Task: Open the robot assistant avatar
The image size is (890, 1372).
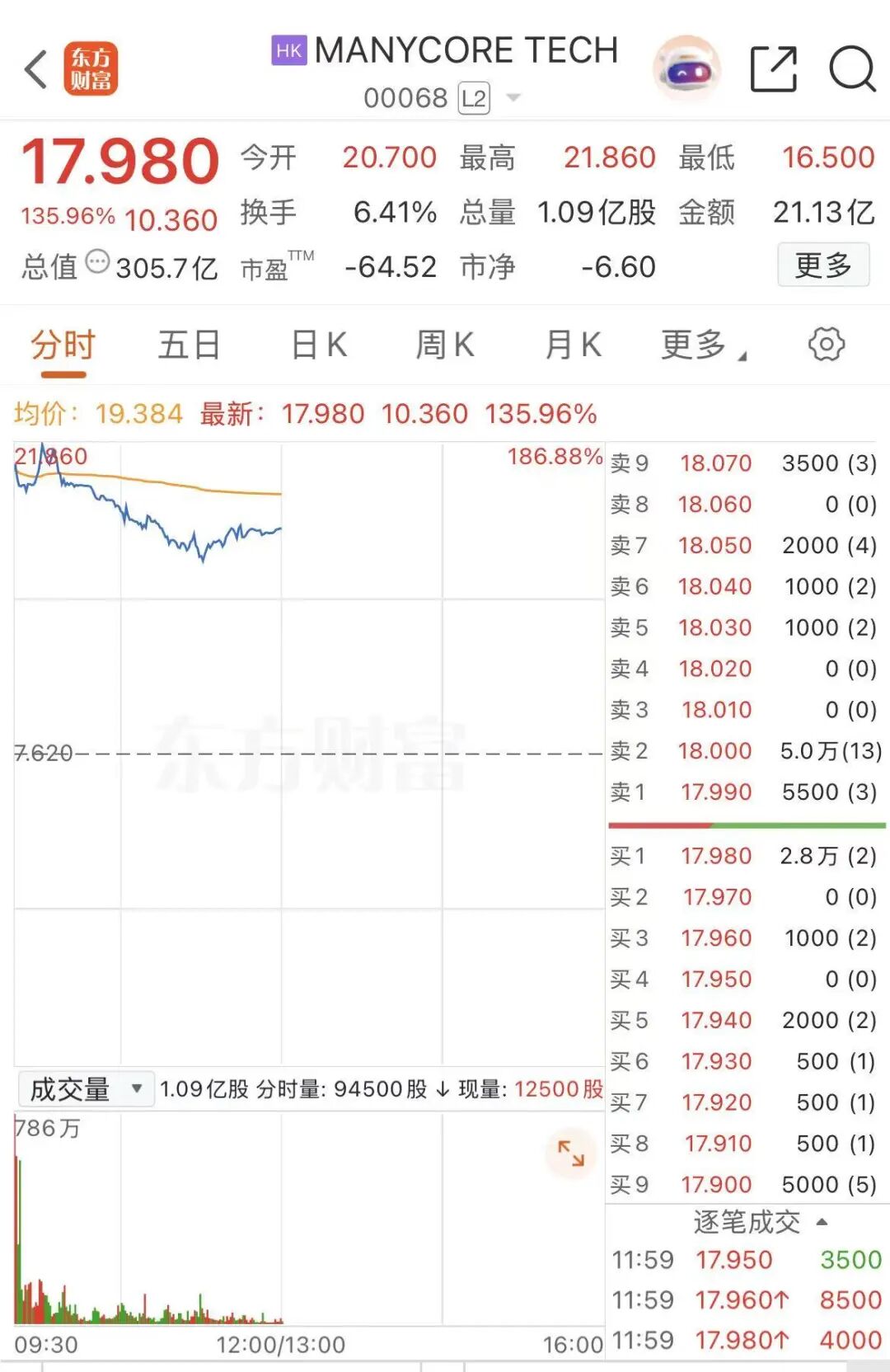Action: tap(686, 69)
